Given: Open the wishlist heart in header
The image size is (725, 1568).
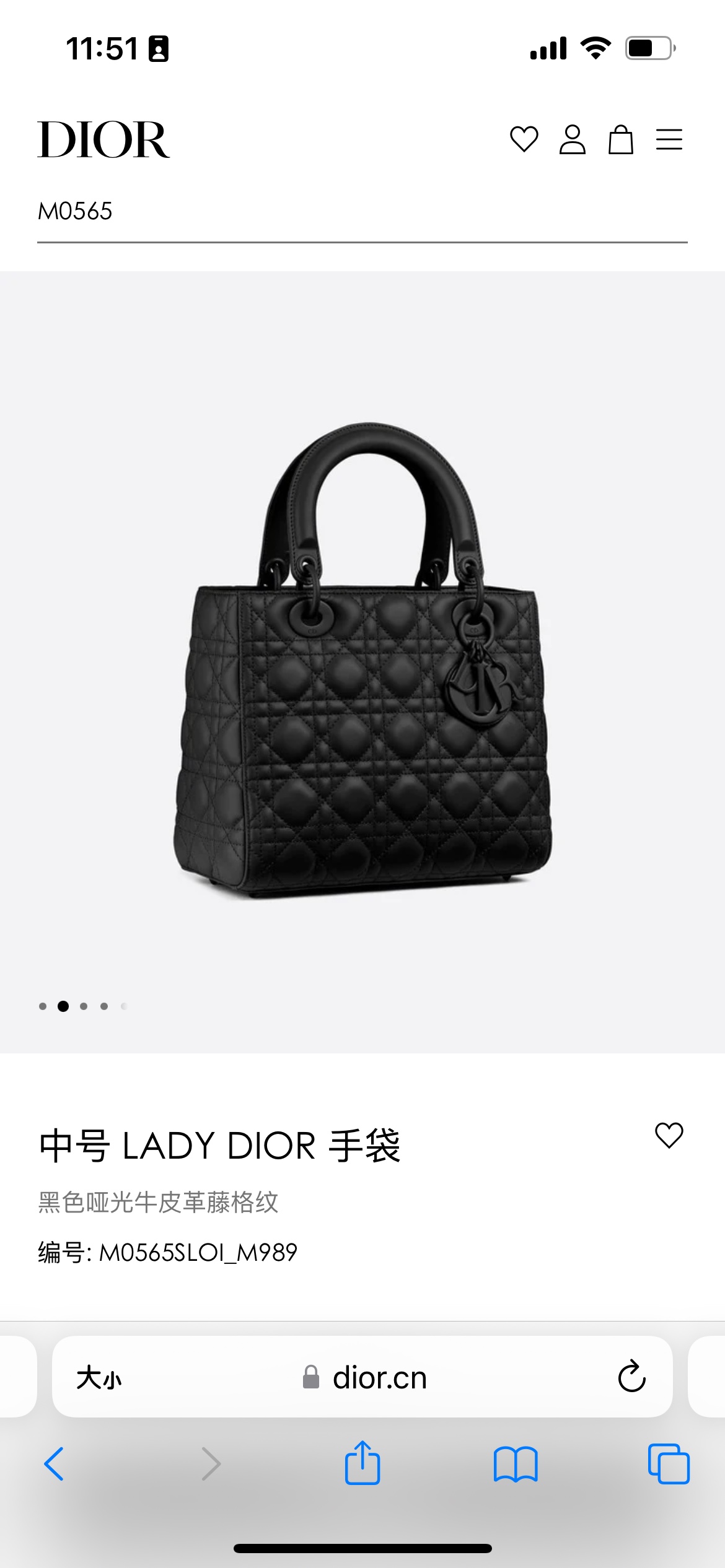Looking at the screenshot, I should pos(524,139).
